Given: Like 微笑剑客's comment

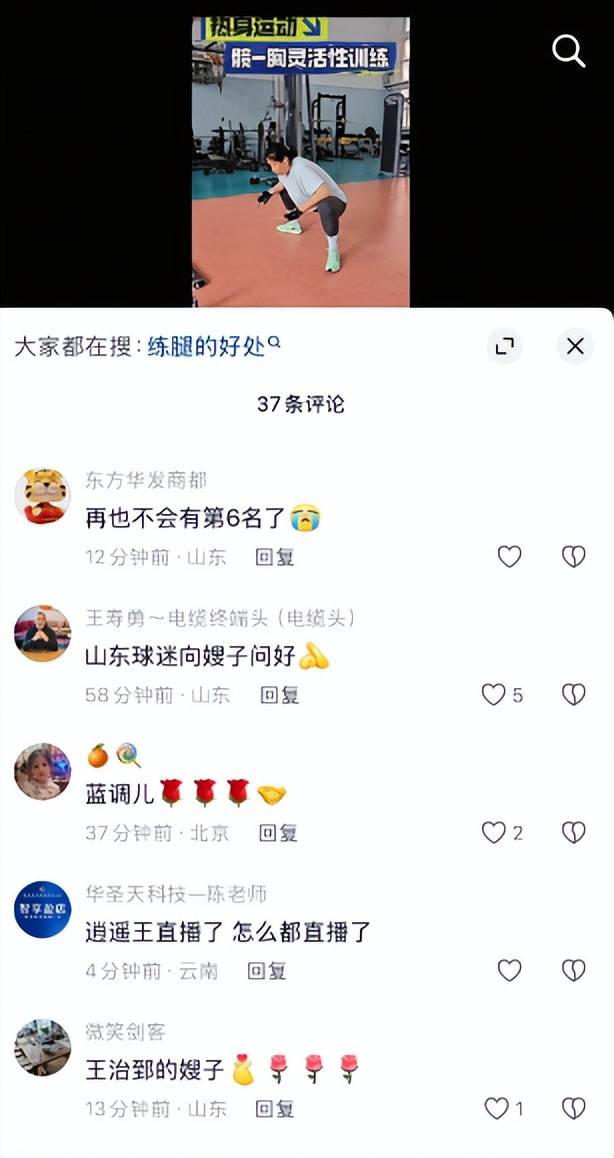Looking at the screenshot, I should point(496,1108).
